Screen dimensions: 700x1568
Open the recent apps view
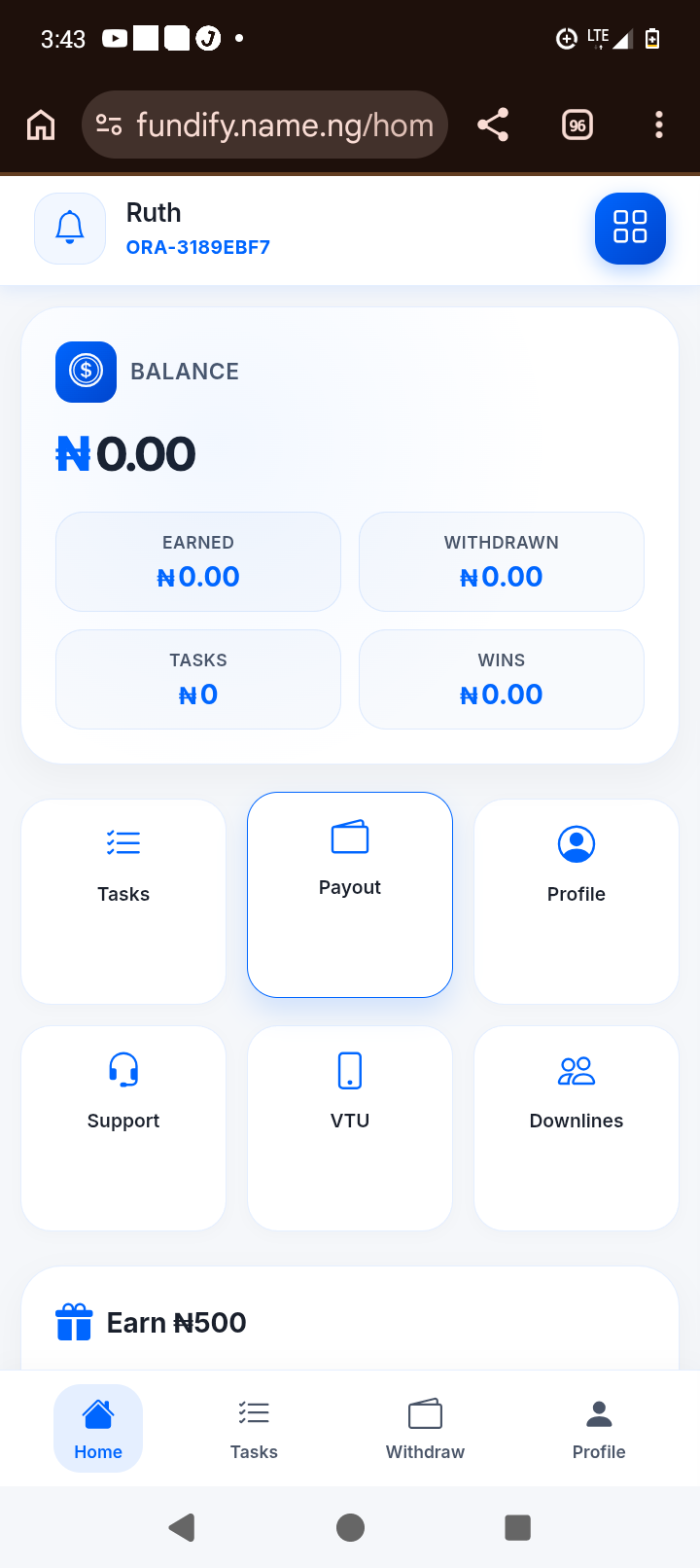[x=518, y=1527]
